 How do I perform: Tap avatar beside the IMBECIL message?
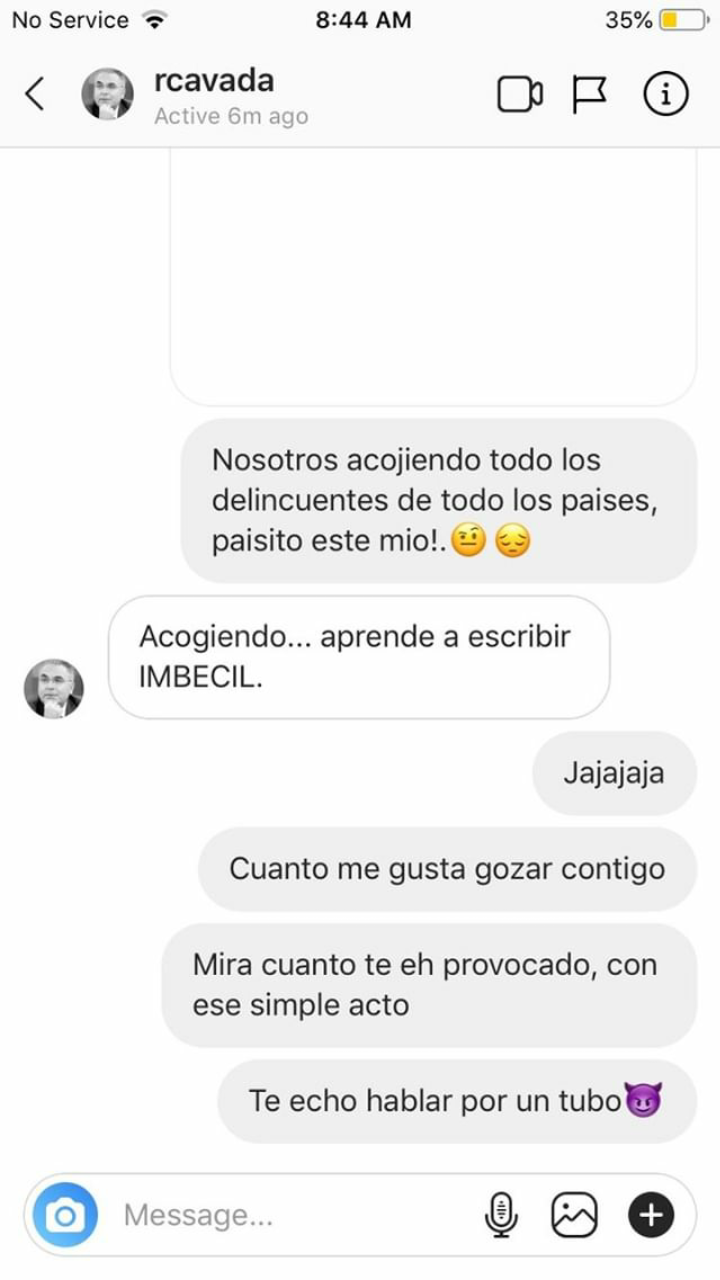point(54,688)
